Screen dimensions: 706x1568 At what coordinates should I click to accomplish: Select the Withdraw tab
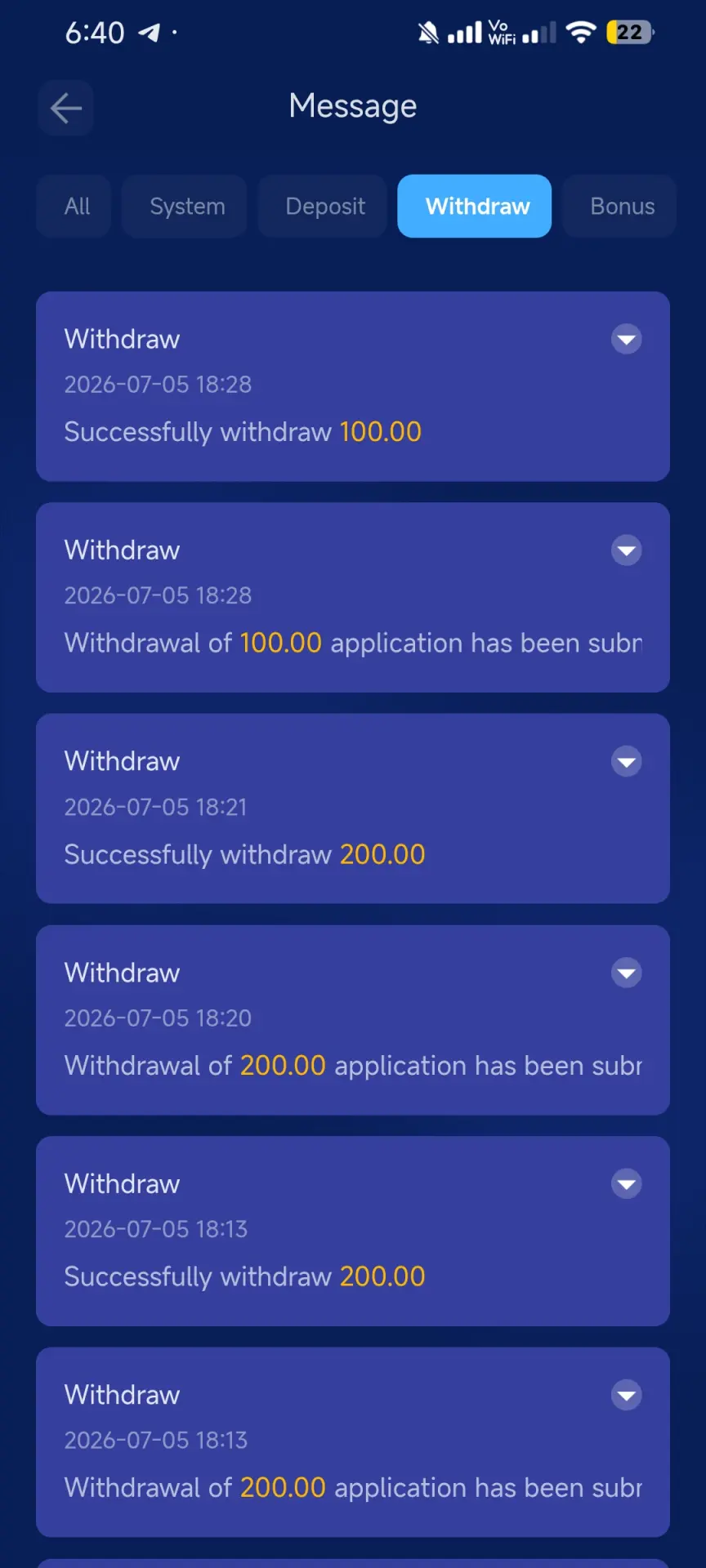pyautogui.click(x=475, y=206)
